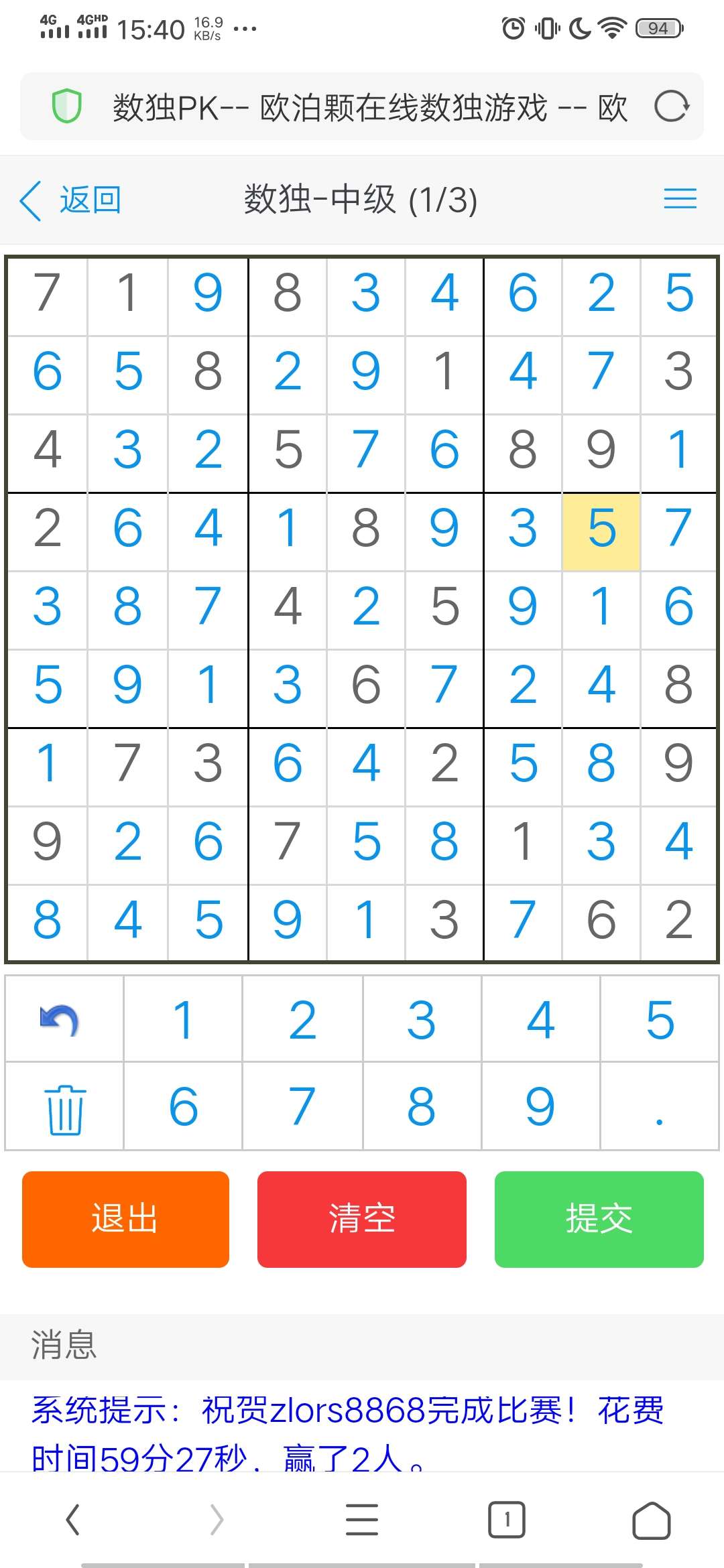
Task: Reload the page with the refresh icon
Action: click(x=672, y=107)
